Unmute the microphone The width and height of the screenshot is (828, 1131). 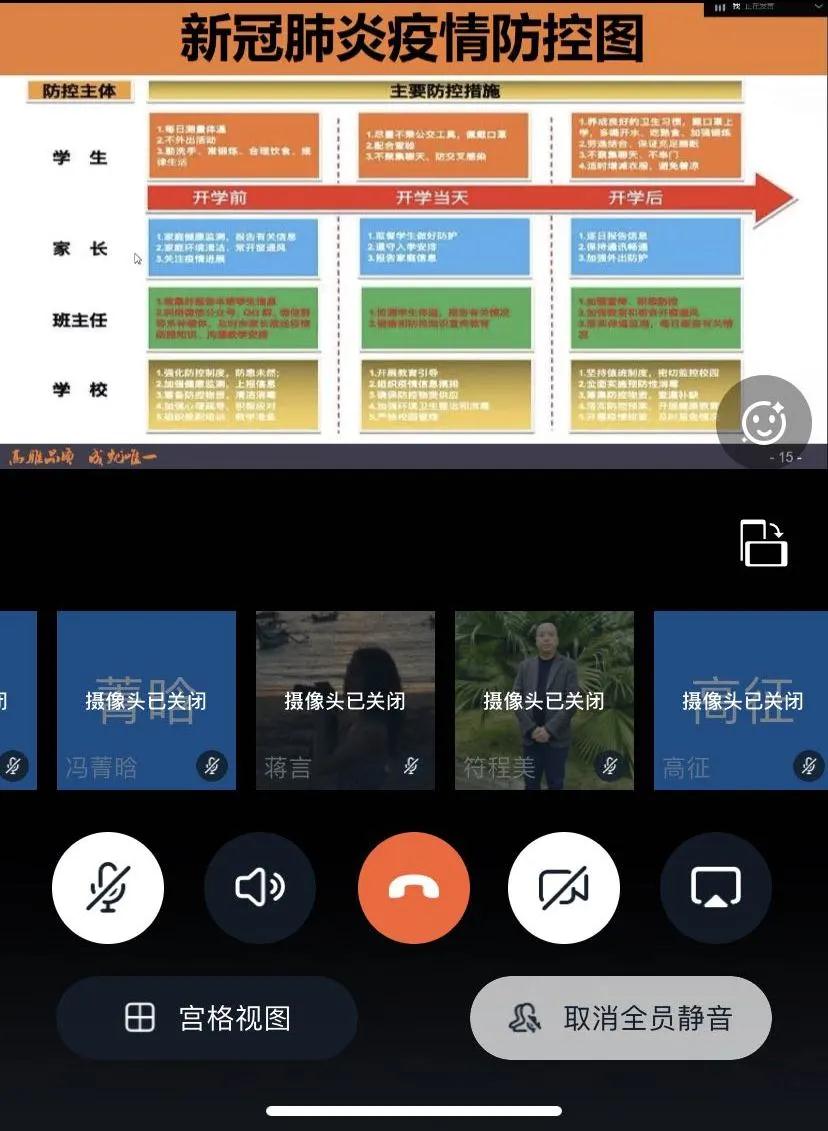[x=108, y=887]
